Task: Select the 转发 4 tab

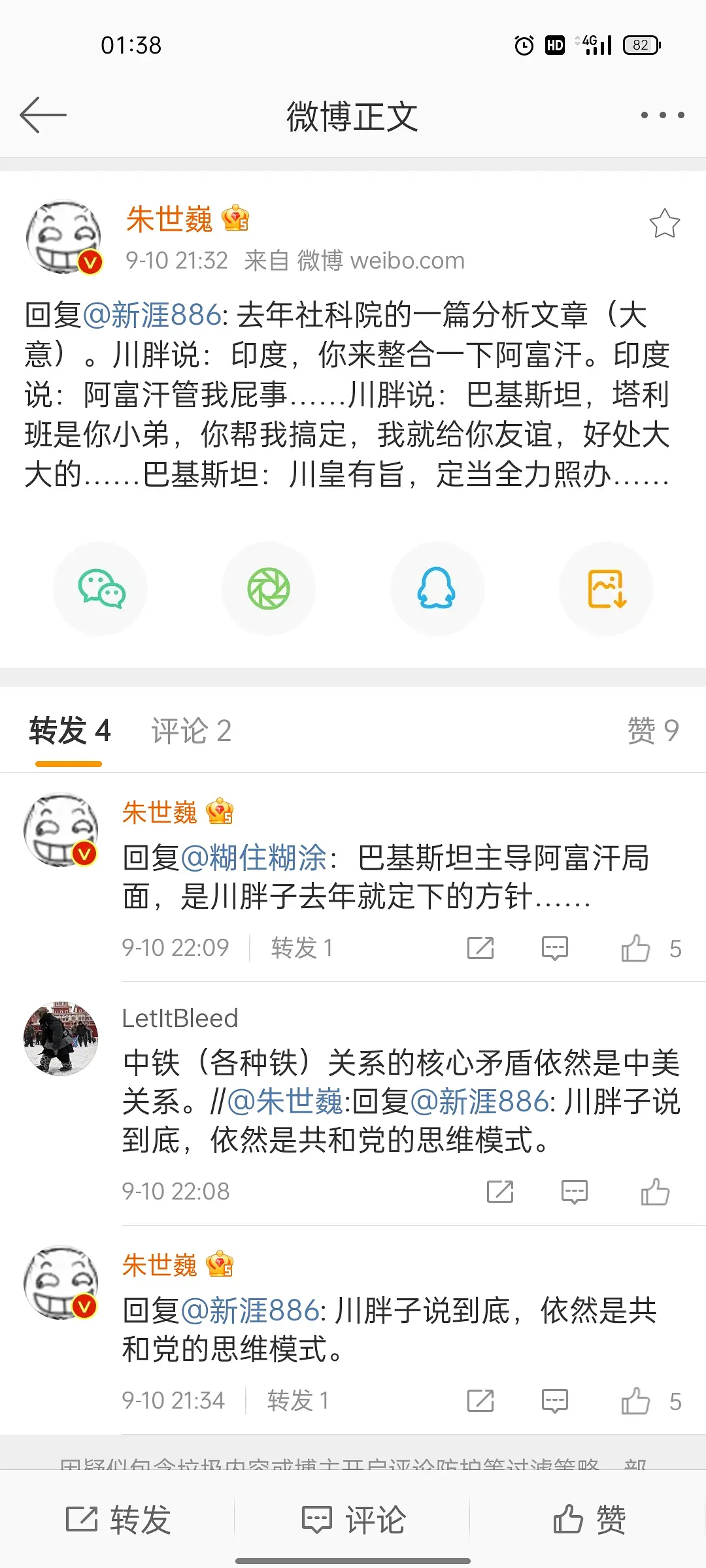Action: pyautogui.click(x=69, y=730)
